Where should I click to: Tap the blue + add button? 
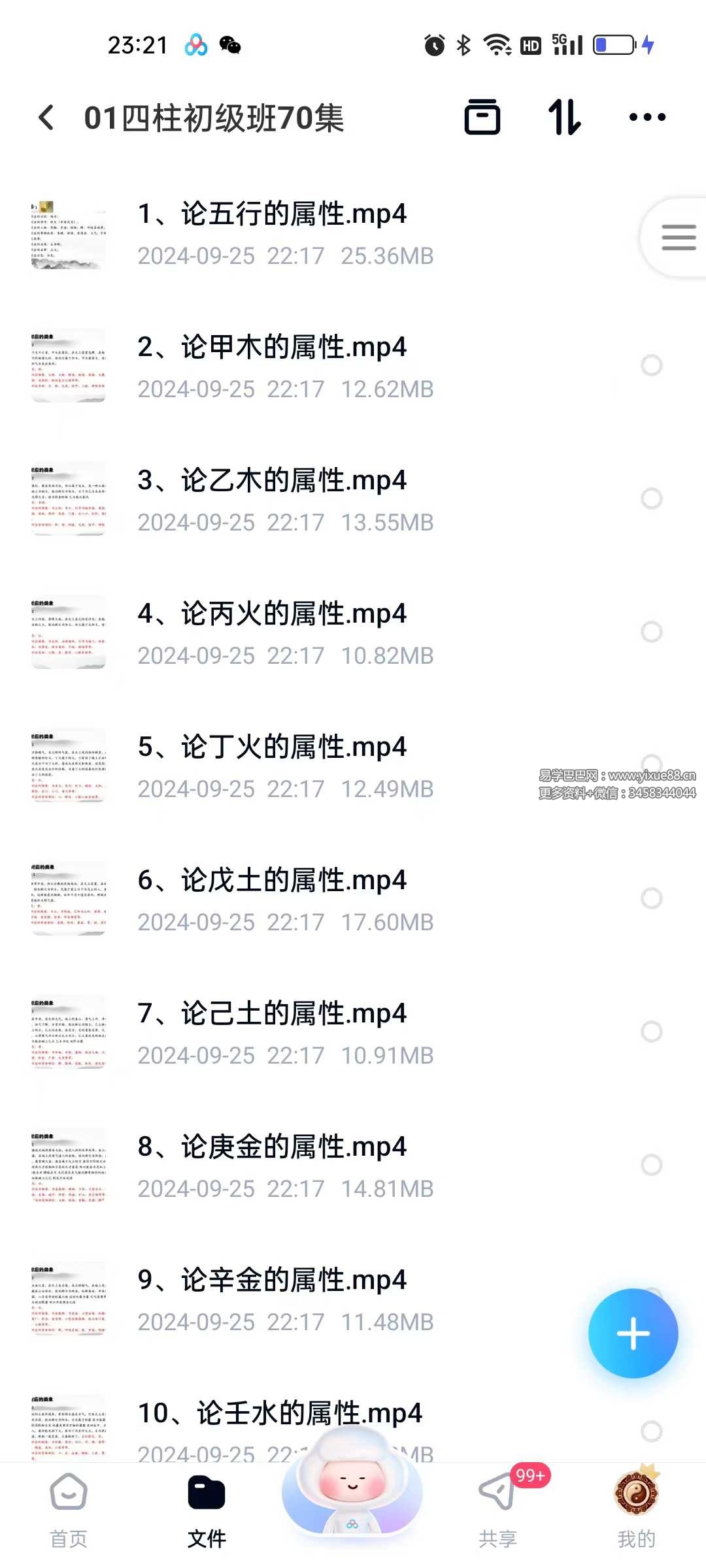(x=633, y=1334)
